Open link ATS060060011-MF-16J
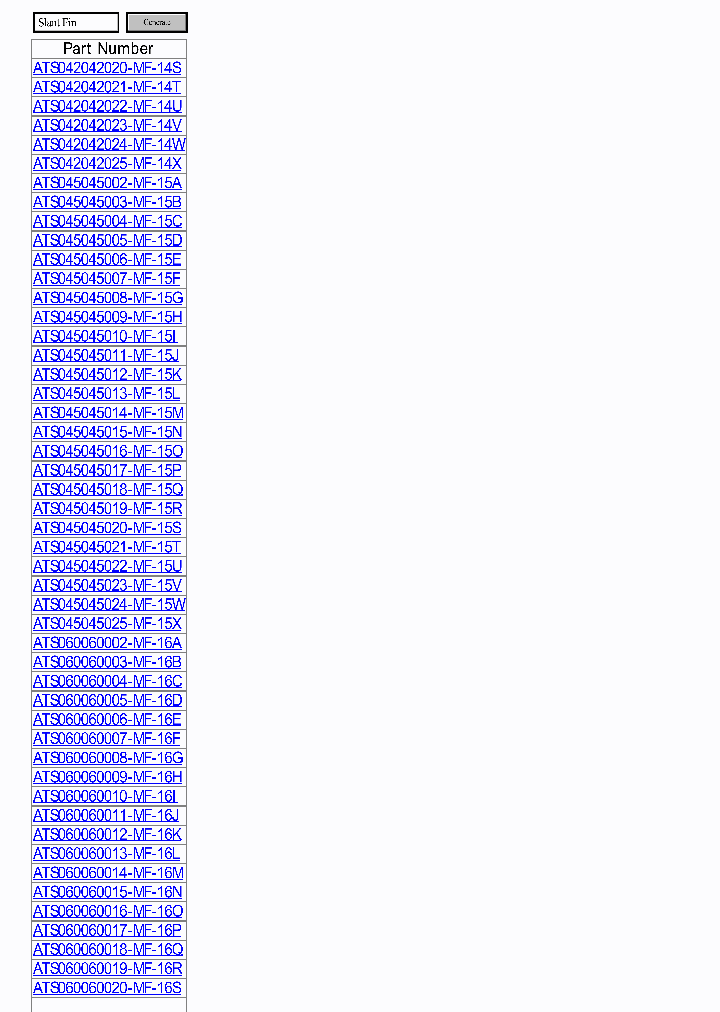This screenshot has width=720, height=1012. pos(105,815)
